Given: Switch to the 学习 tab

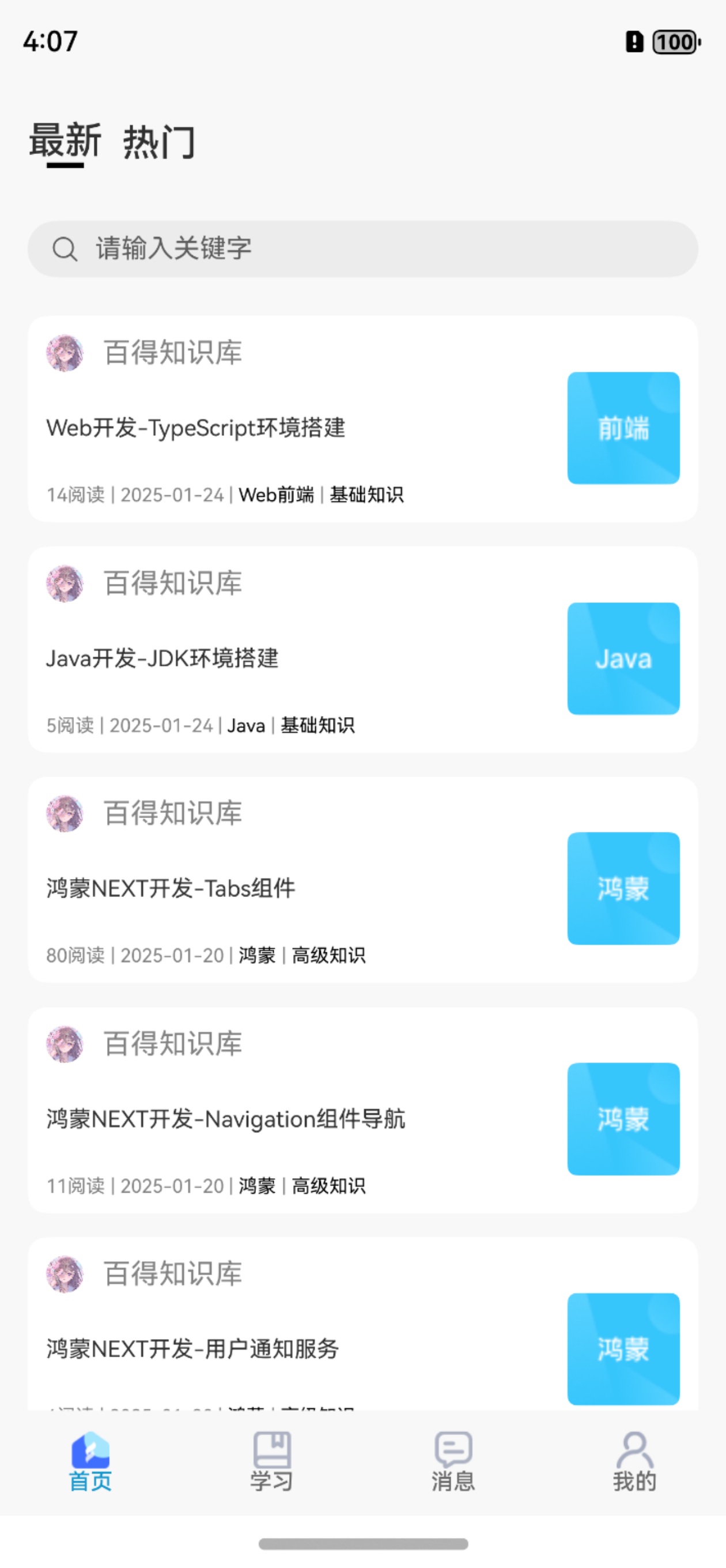Looking at the screenshot, I should pyautogui.click(x=272, y=1461).
